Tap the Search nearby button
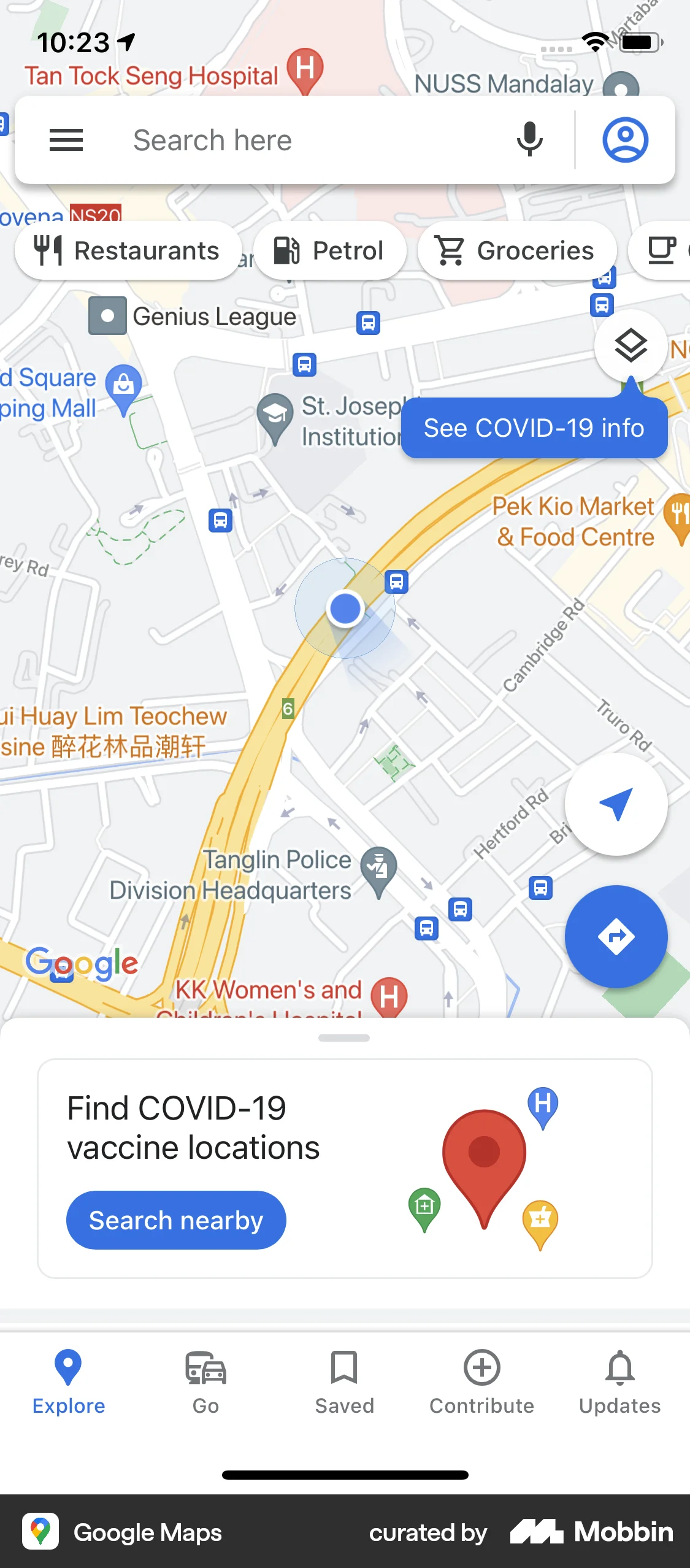Viewport: 690px width, 1568px height. pyautogui.click(x=176, y=1220)
